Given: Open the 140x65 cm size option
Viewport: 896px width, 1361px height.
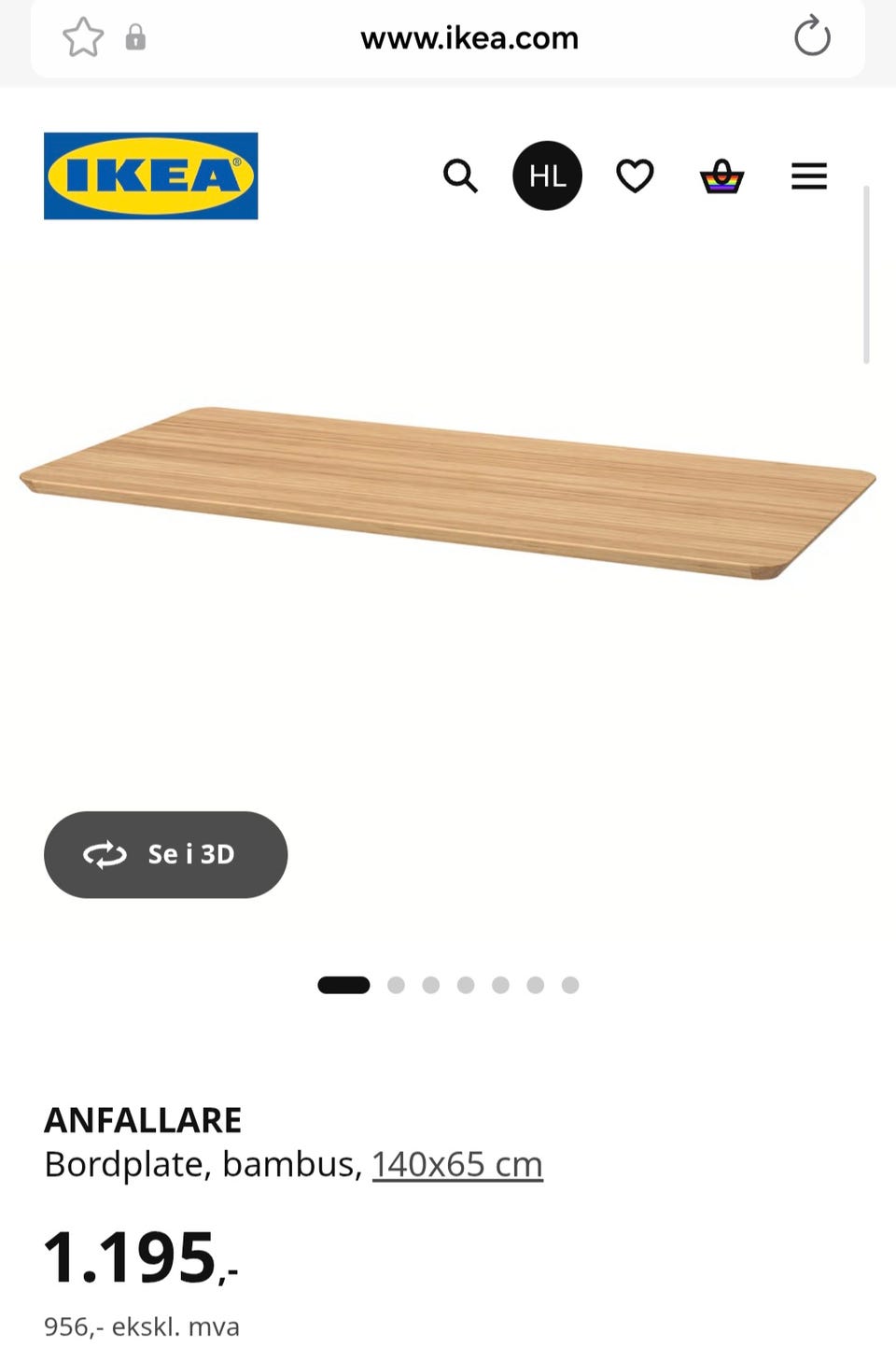Looking at the screenshot, I should point(455,1164).
